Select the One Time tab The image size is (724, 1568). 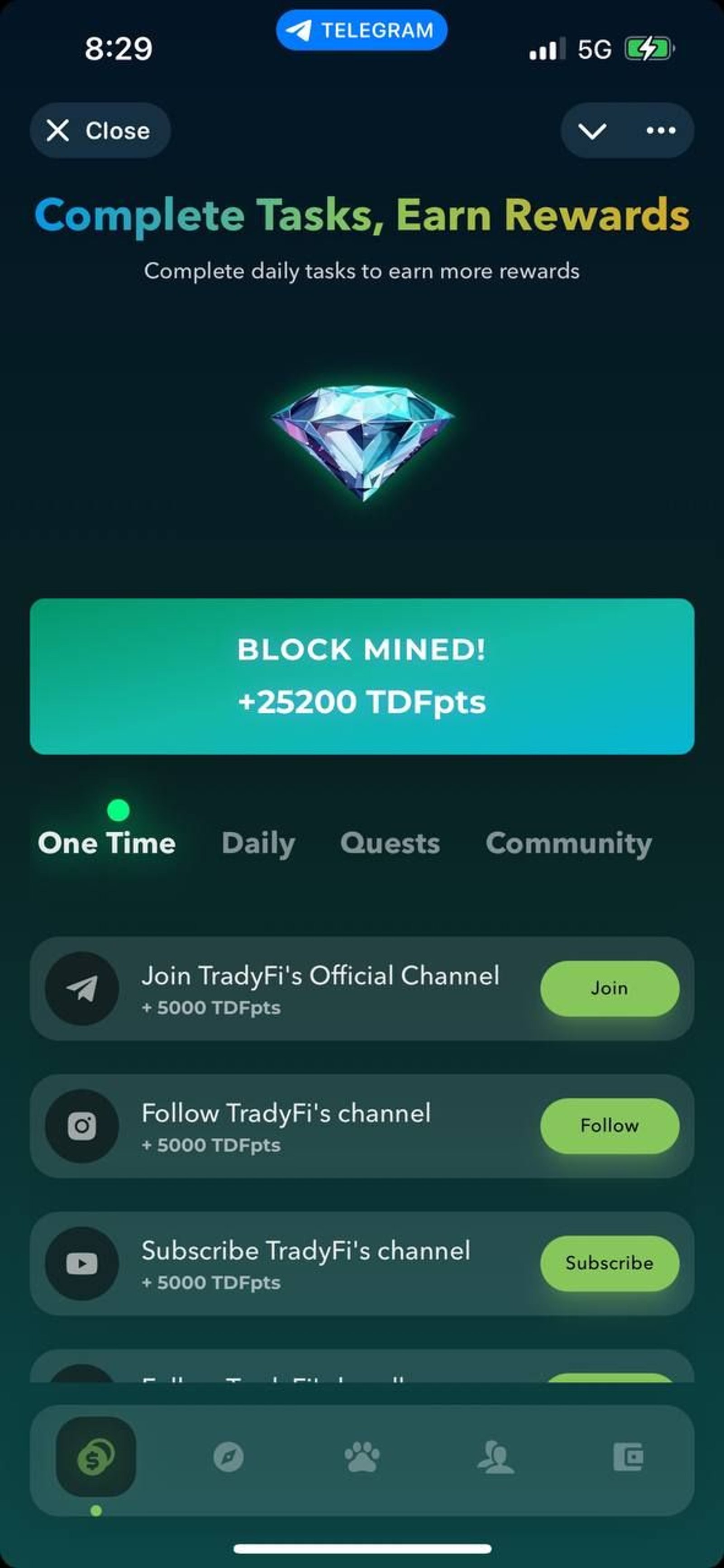tap(106, 843)
